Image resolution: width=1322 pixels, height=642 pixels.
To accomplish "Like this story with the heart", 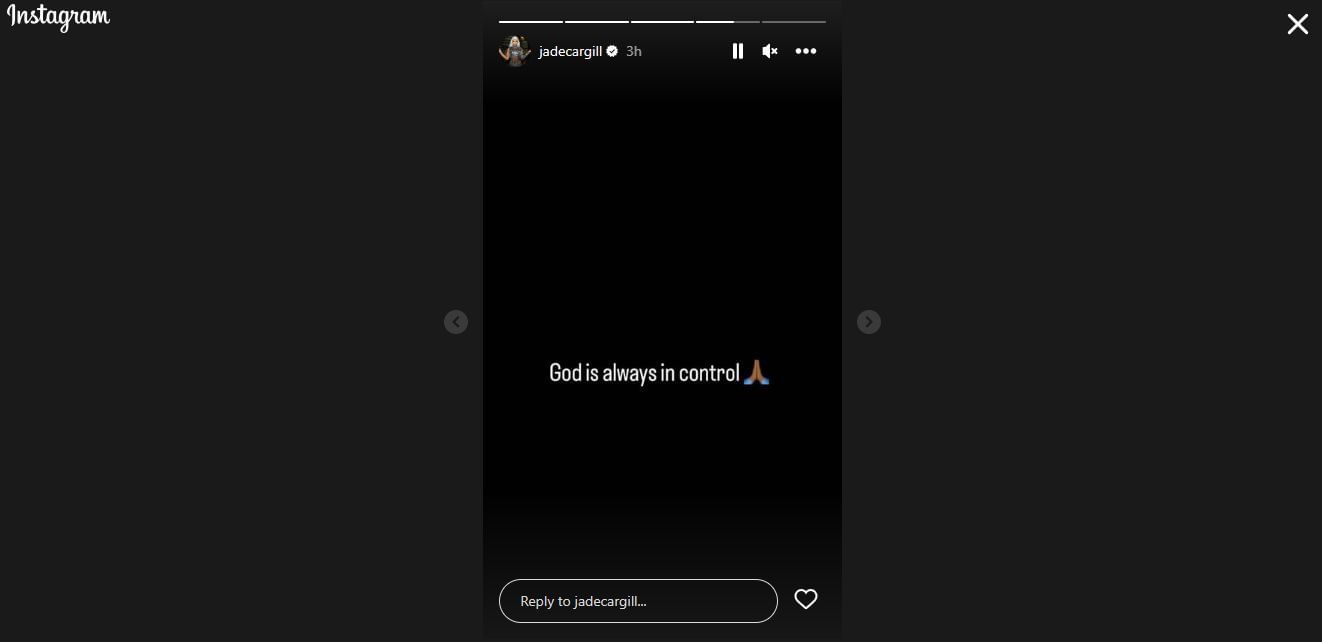I will click(x=806, y=599).
